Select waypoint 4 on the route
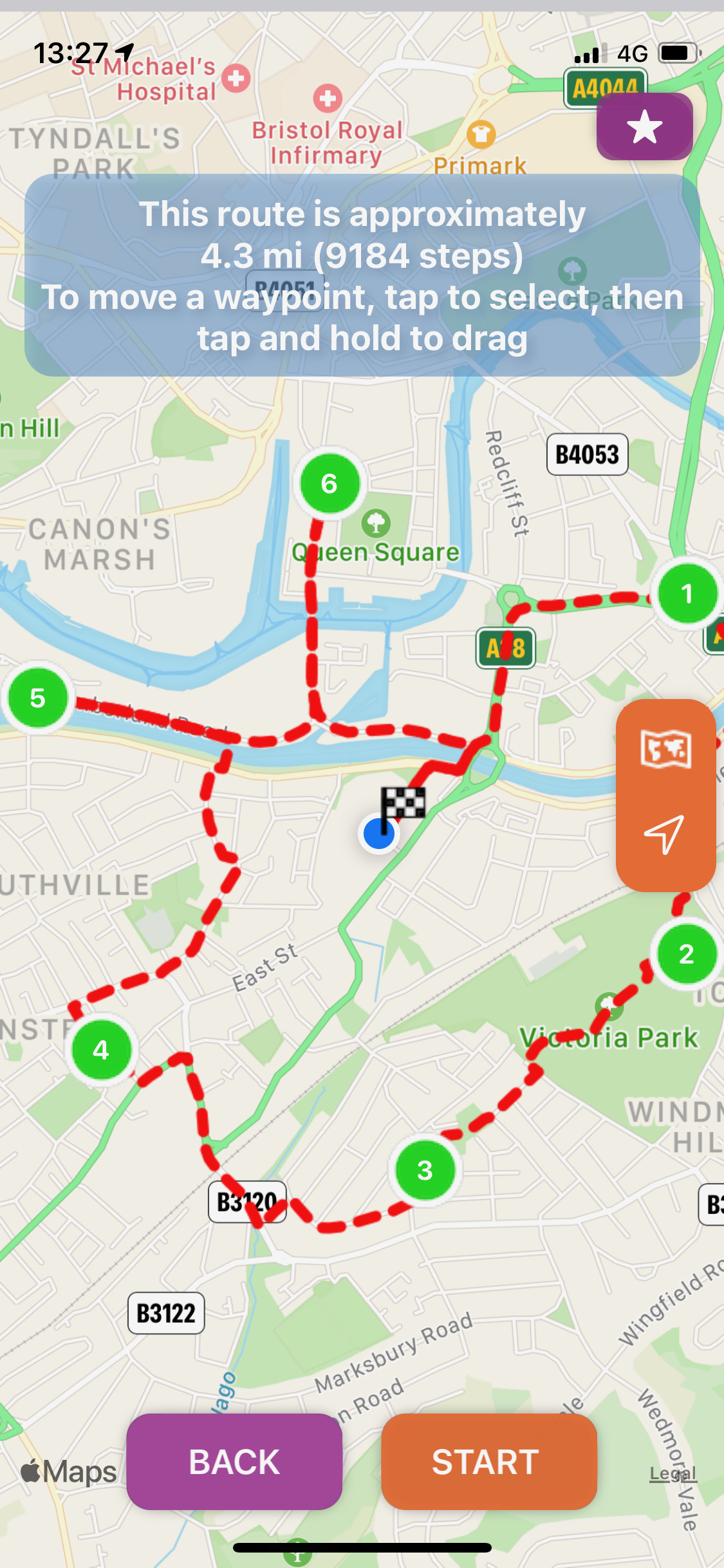 [101, 1050]
